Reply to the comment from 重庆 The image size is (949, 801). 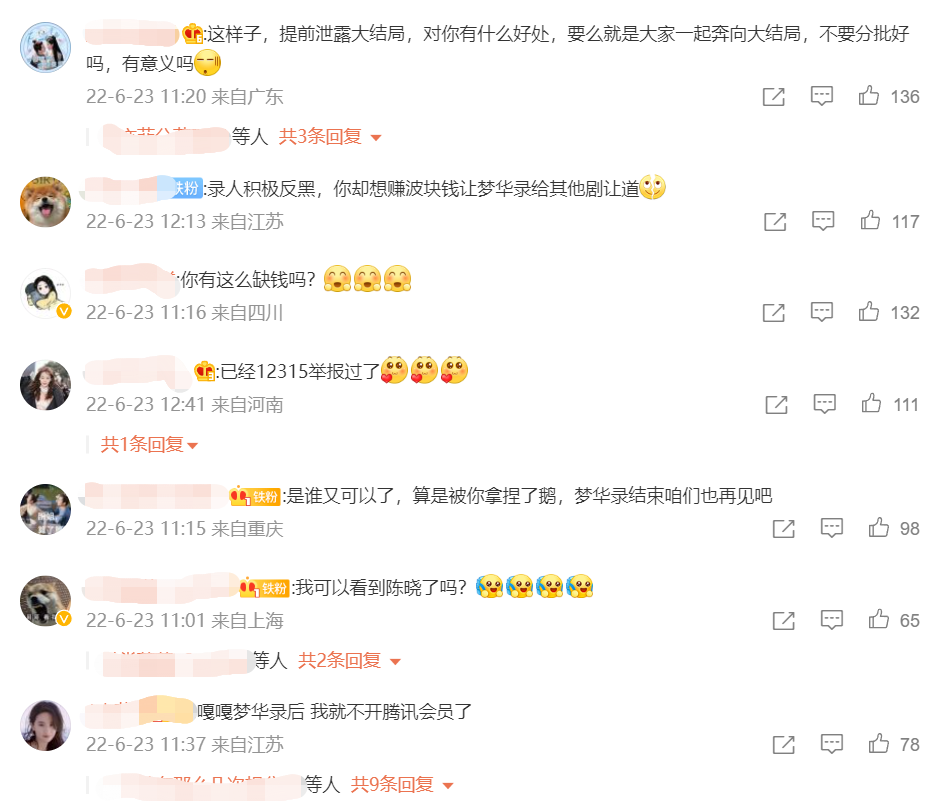831,528
